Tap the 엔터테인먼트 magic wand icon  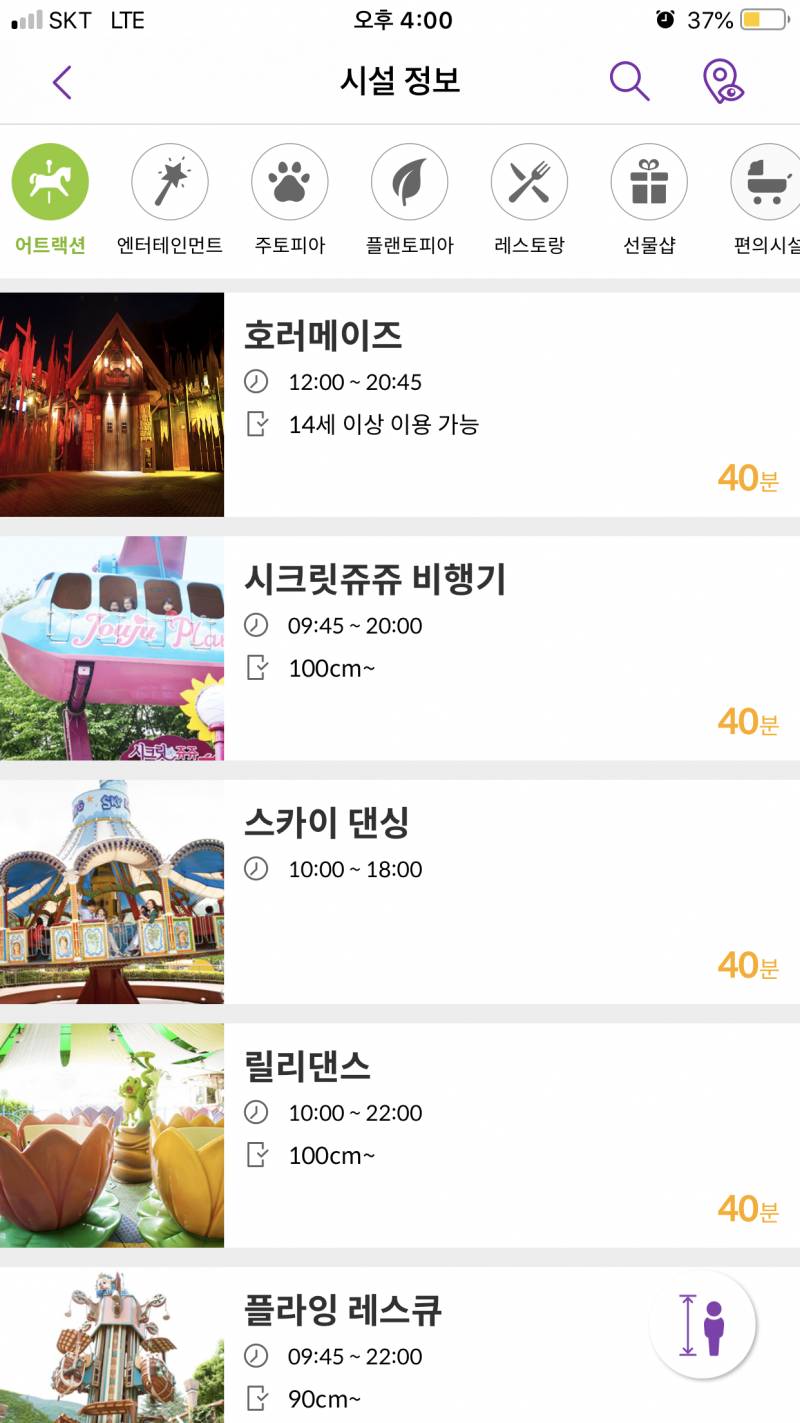point(170,180)
